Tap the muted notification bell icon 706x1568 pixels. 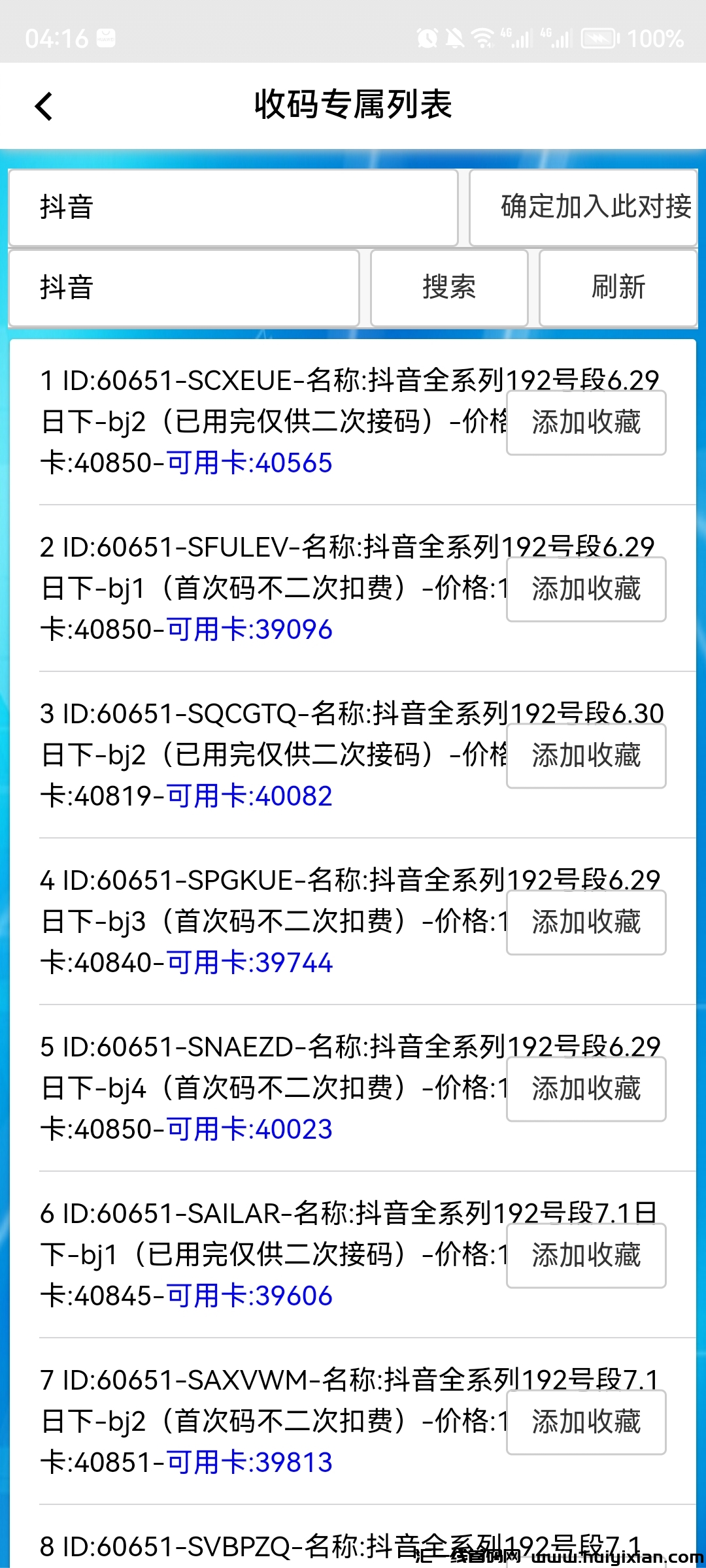click(x=456, y=39)
